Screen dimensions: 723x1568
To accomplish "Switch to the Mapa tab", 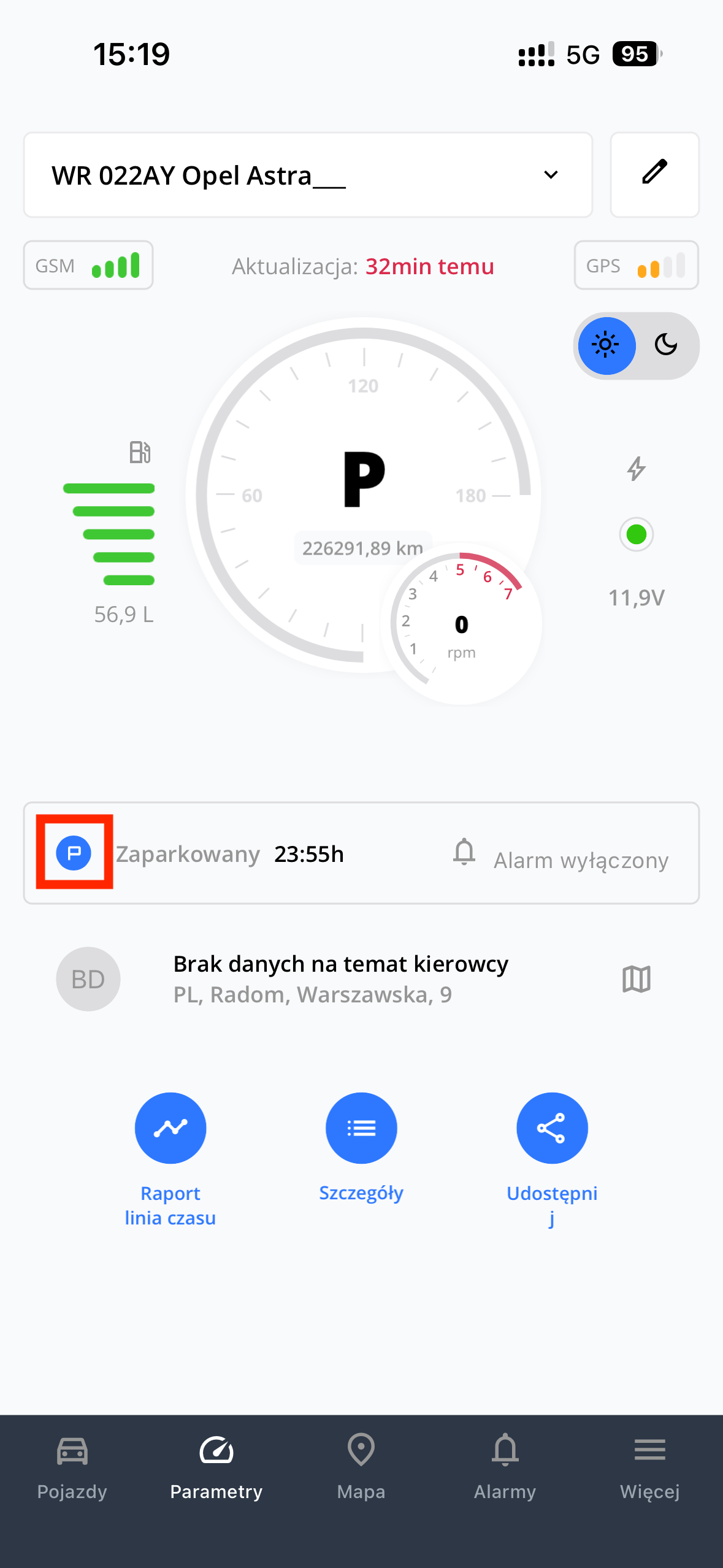I will click(361, 1466).
